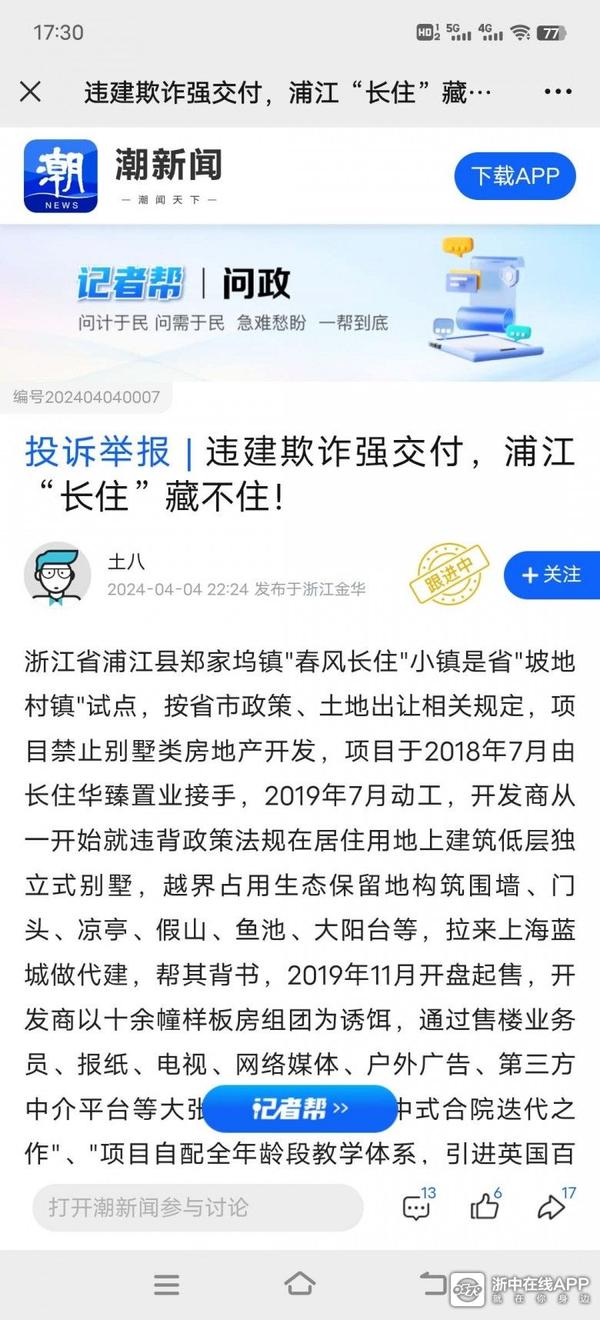Open the three-dot overflow menu
The height and width of the screenshot is (1320, 600).
[x=557, y=92]
